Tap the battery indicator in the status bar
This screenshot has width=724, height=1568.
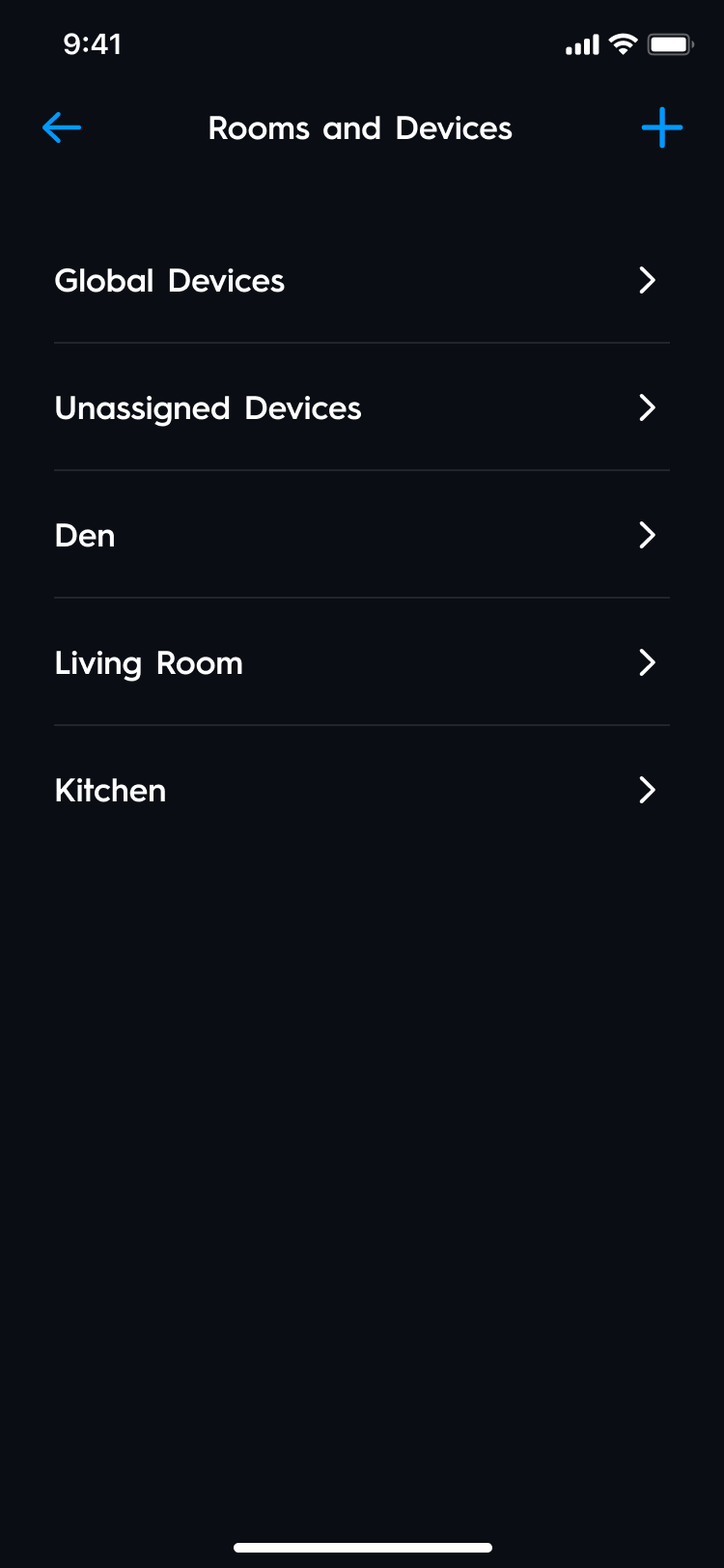[x=670, y=42]
